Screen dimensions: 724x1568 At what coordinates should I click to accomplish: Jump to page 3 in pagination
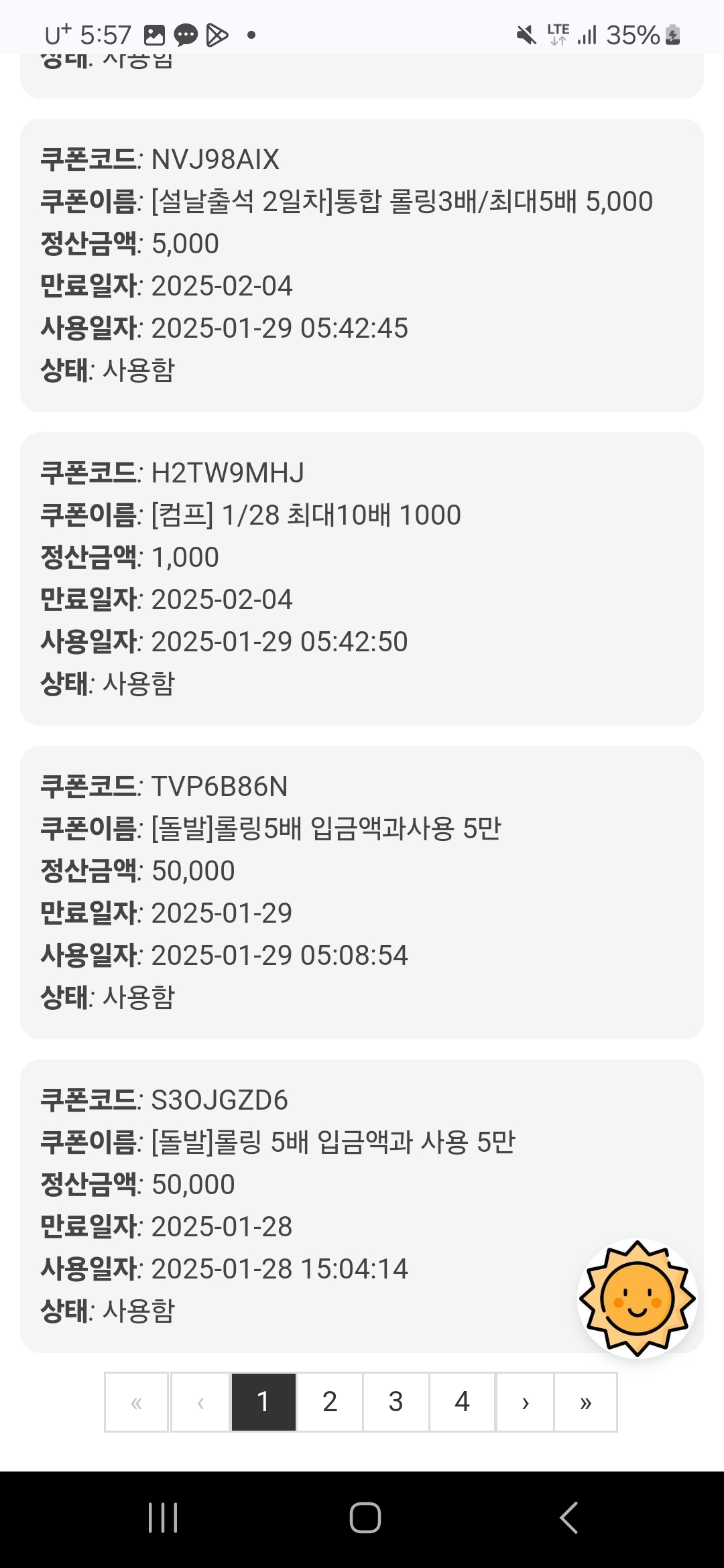pos(396,1402)
